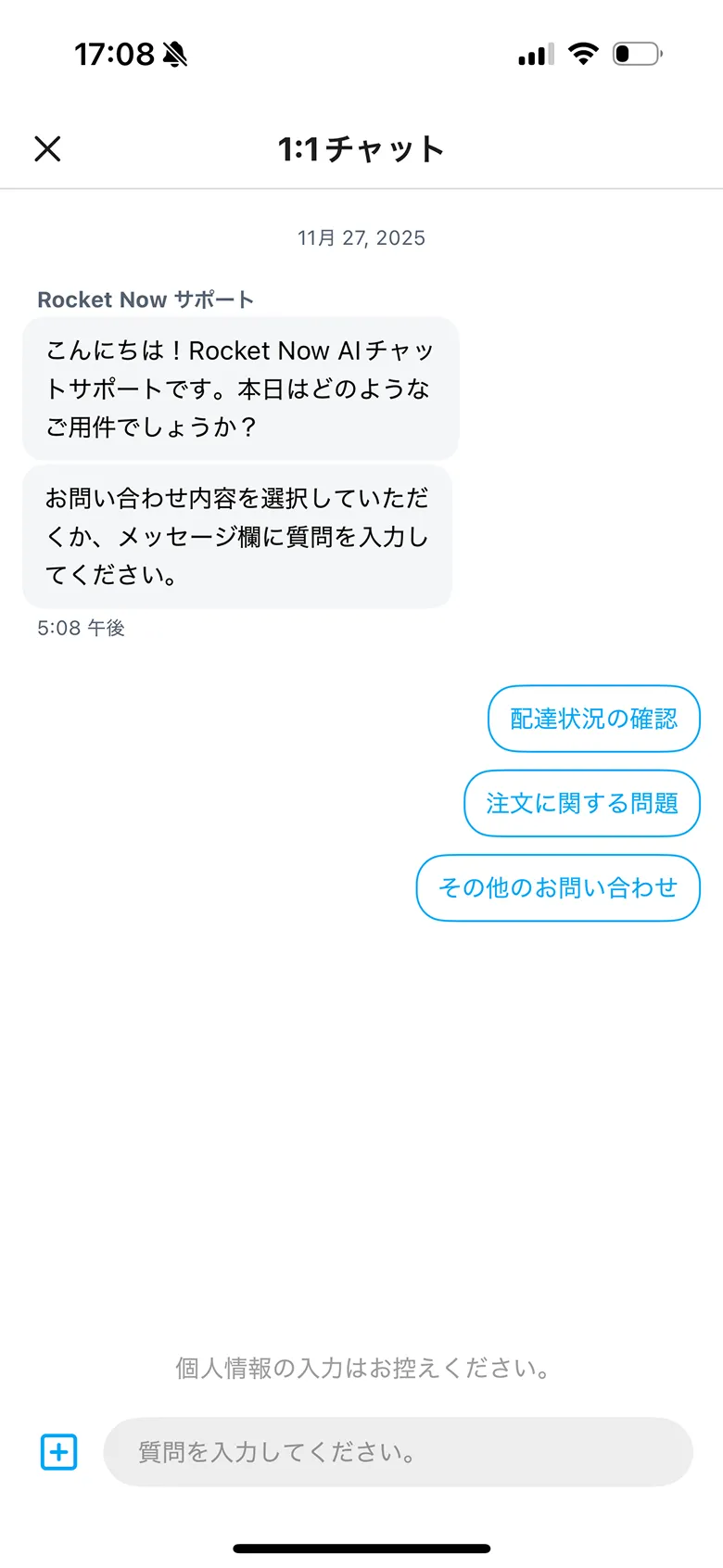
Task: Tap the greeting message bubble from support
Action: click(x=240, y=389)
